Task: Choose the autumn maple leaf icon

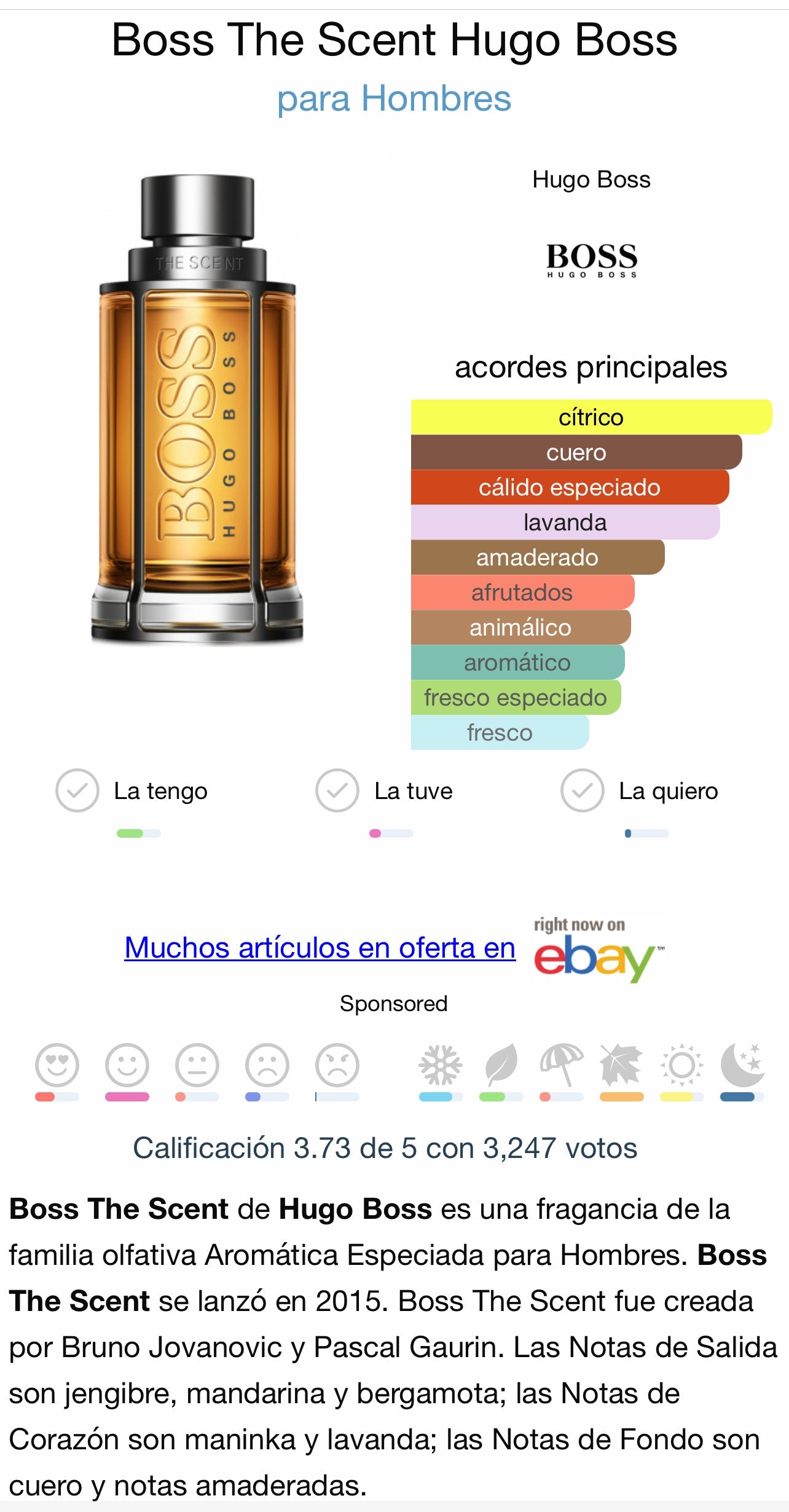Action: click(621, 1065)
